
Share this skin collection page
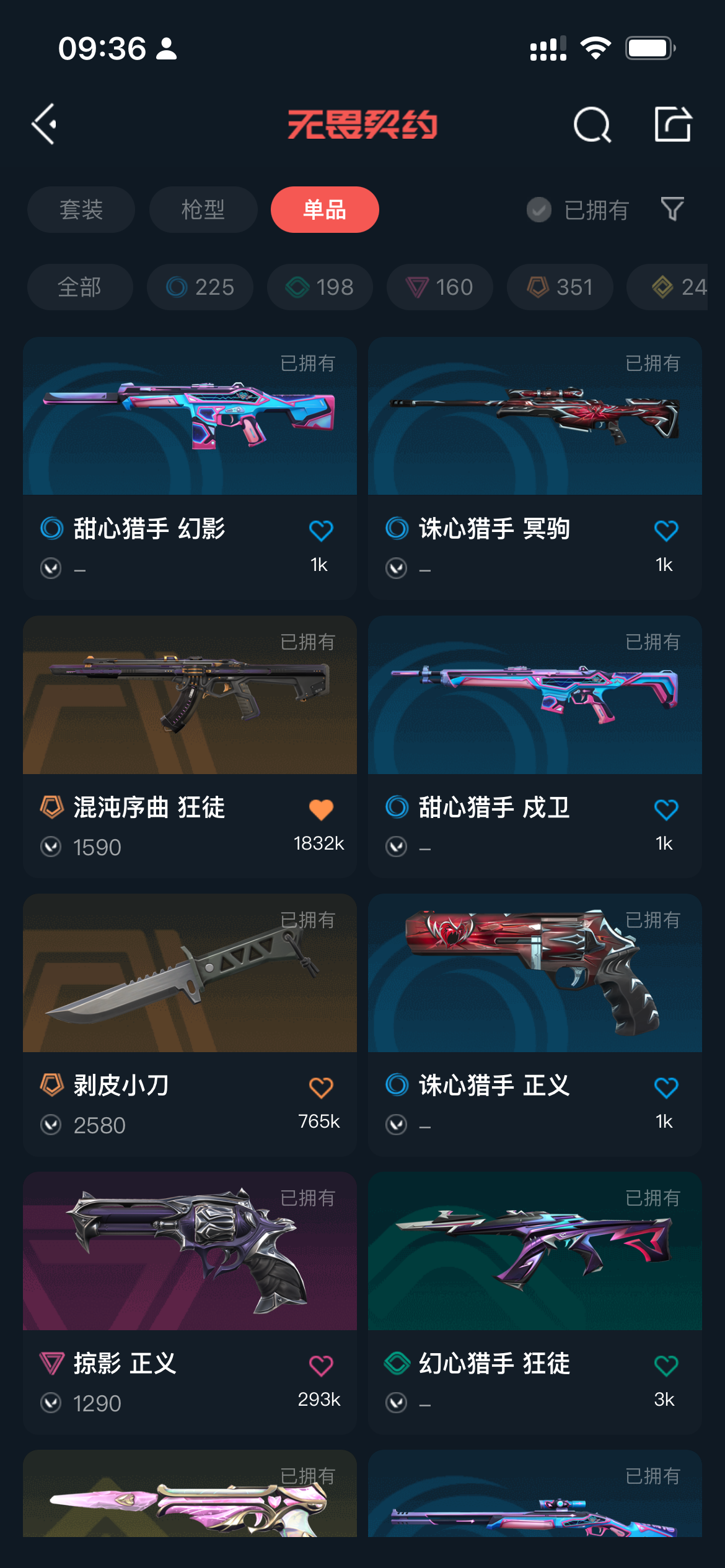point(673,124)
